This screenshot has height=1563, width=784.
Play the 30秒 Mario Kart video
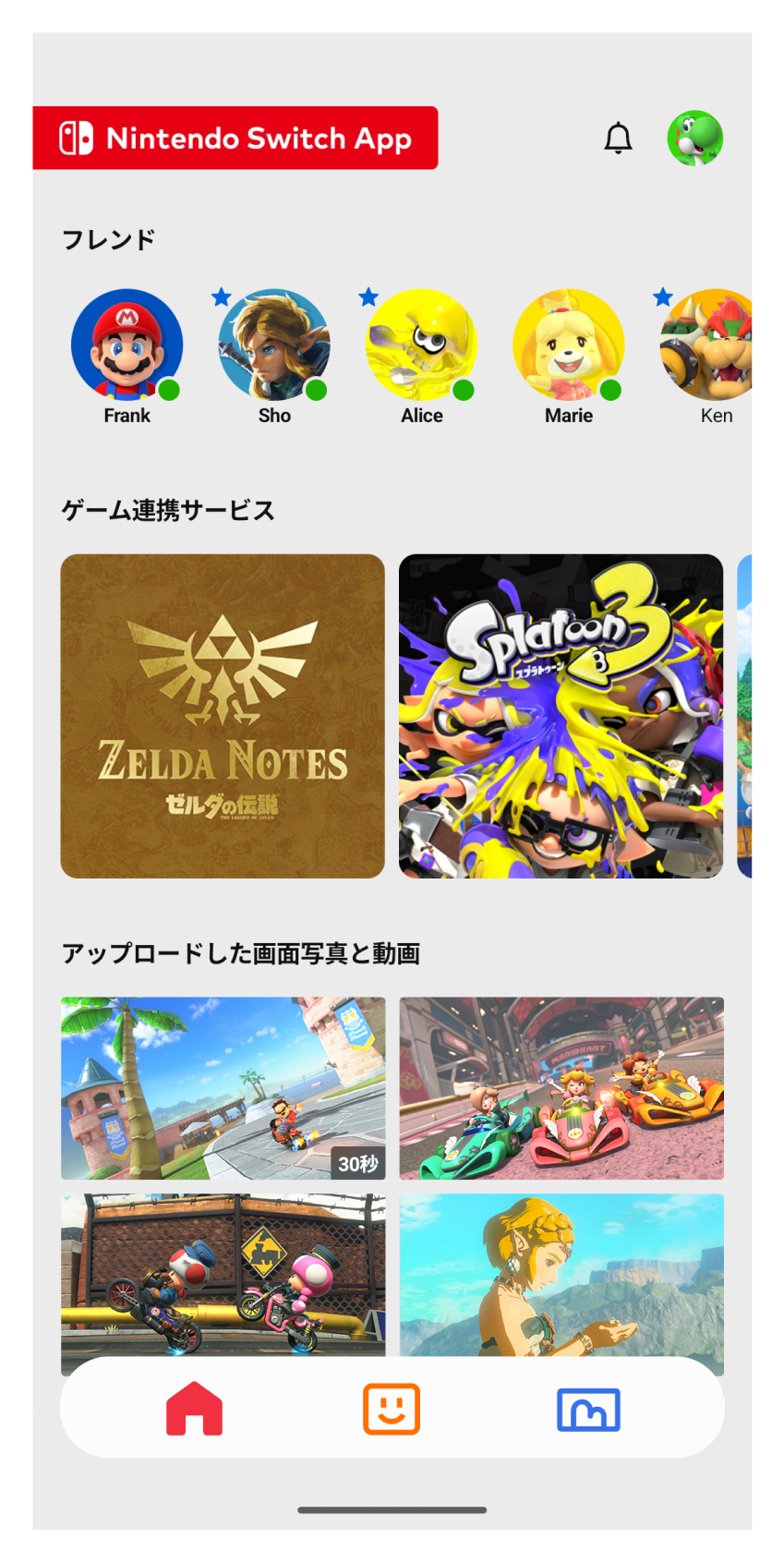[x=223, y=1087]
